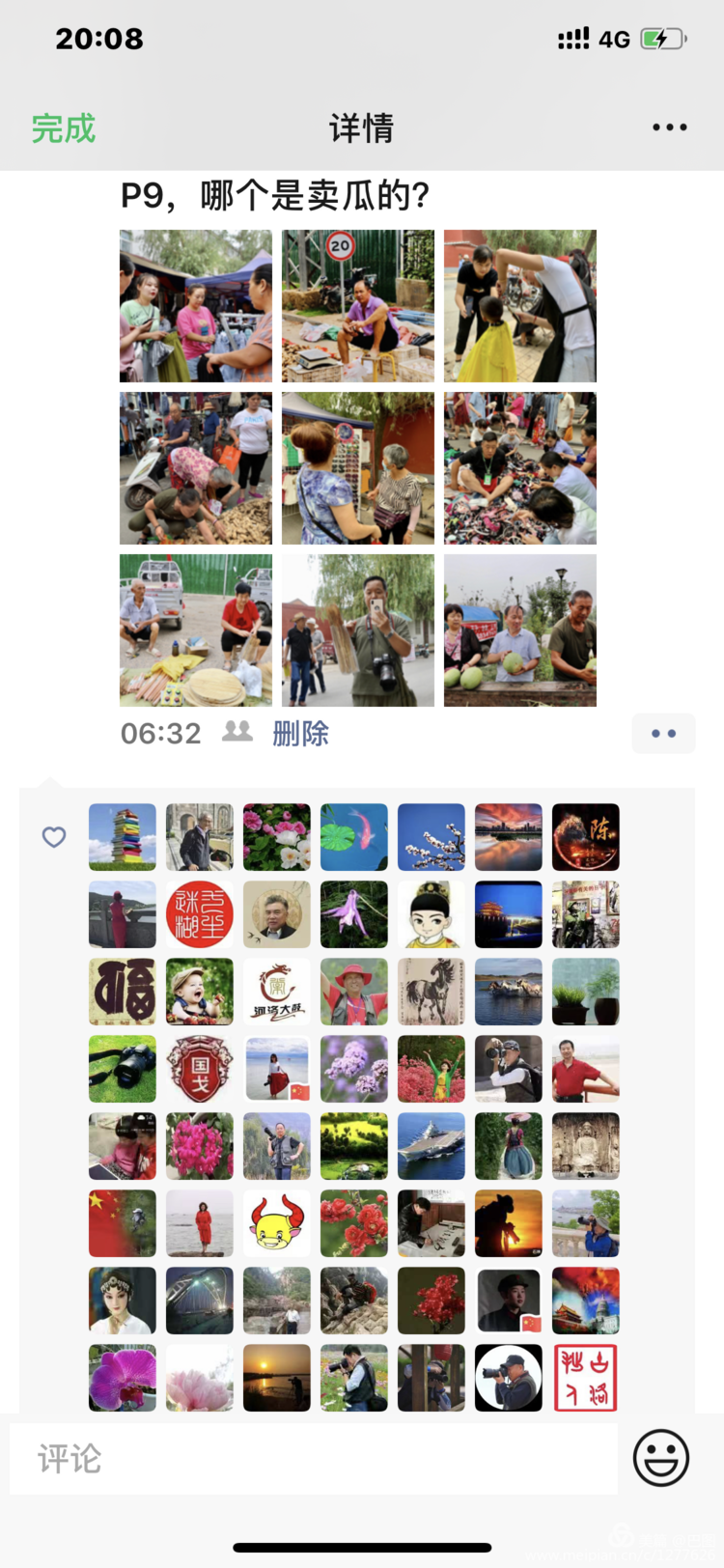Open the photo of child in yellow cape
Image resolution: width=724 pixels, height=1568 pixels.
click(x=520, y=306)
